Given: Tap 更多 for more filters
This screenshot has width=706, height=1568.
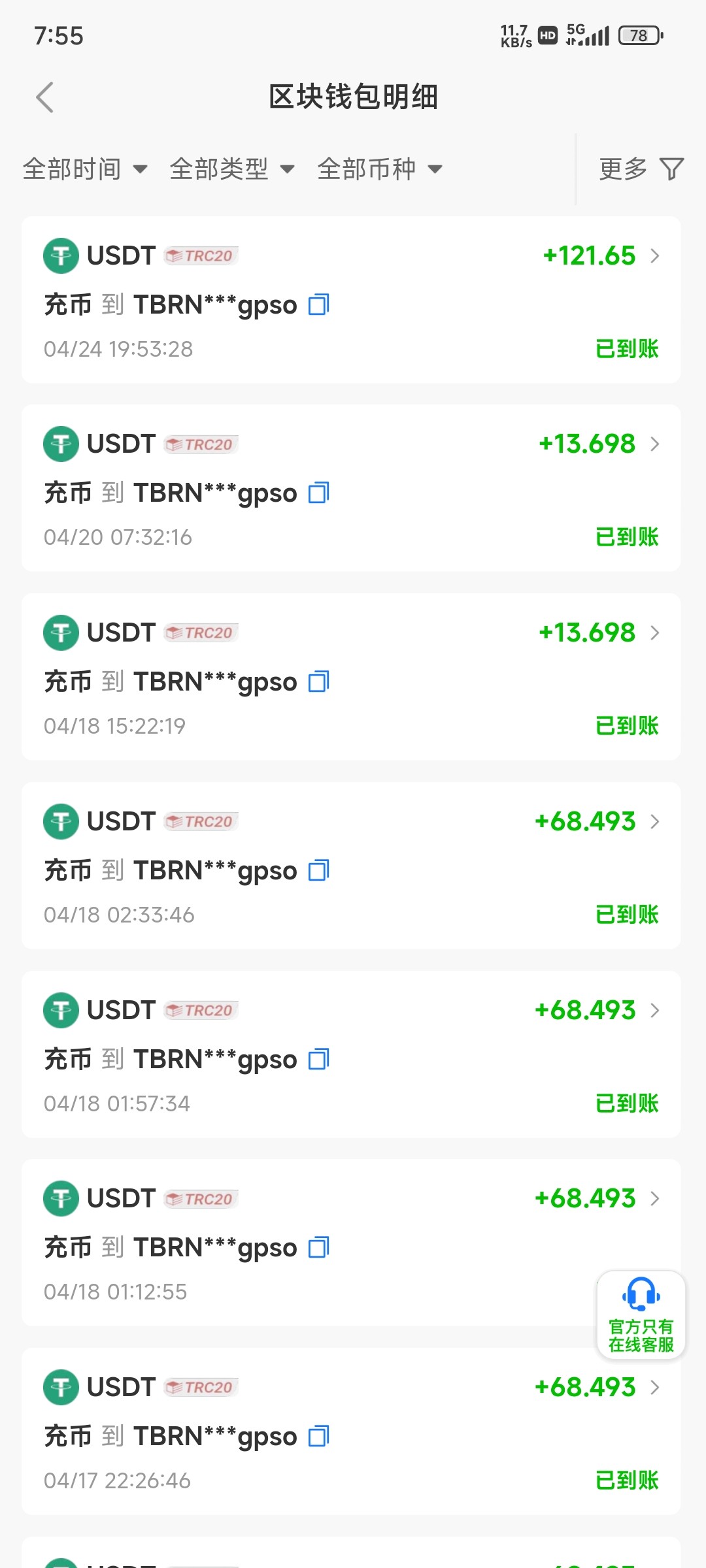Looking at the screenshot, I should point(641,169).
